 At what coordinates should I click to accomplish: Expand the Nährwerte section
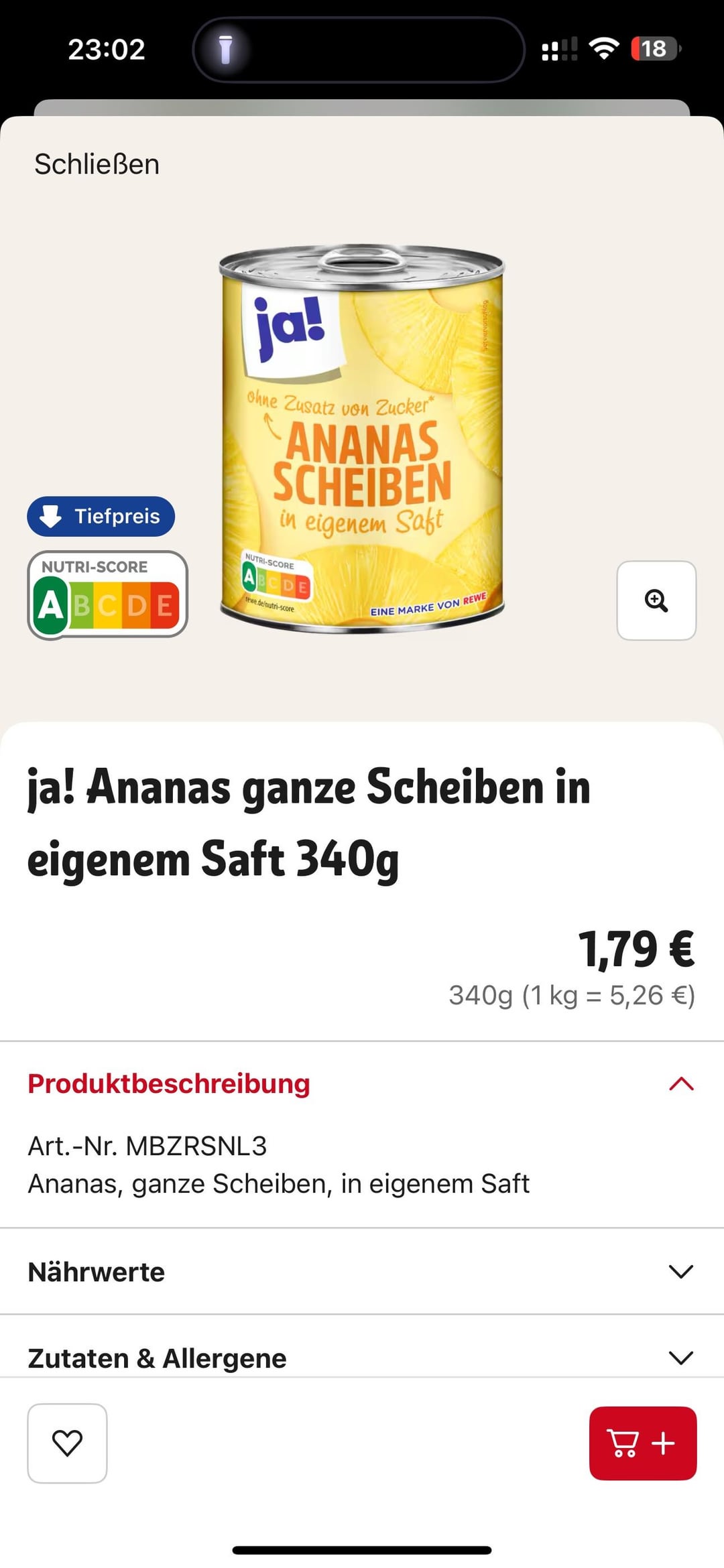click(680, 1271)
